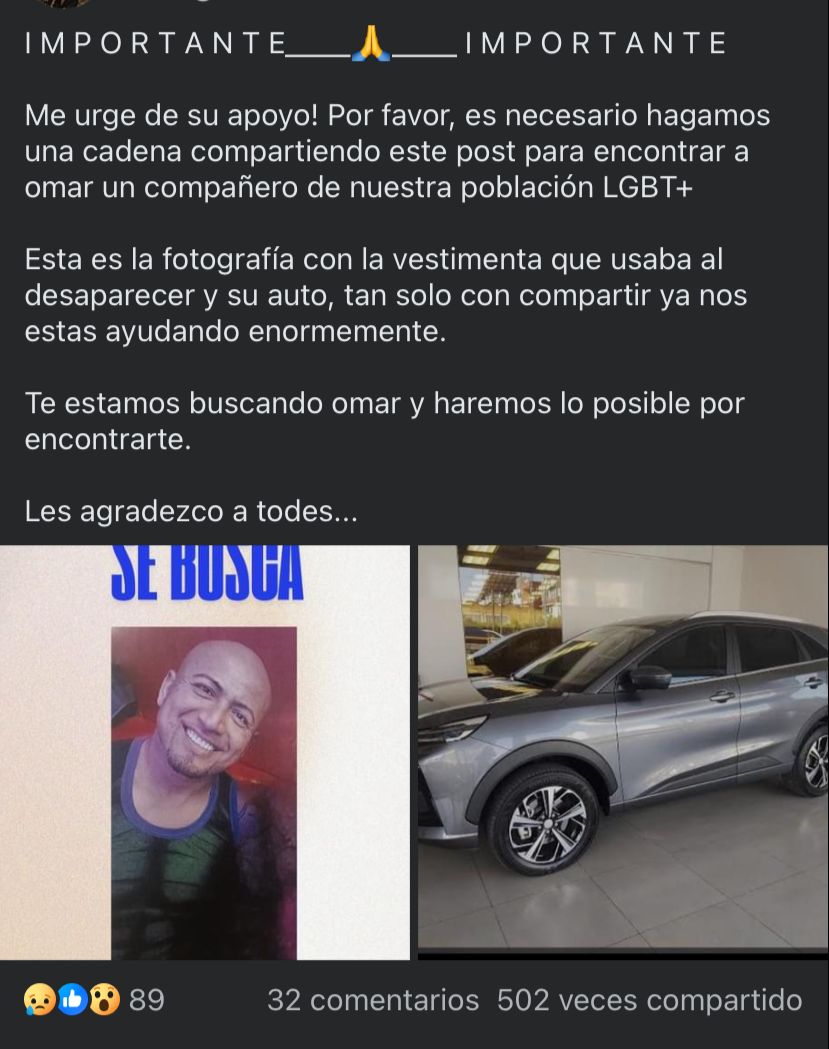Open the SE BUSCA missing person photo
This screenshot has width=829, height=1049.
coord(204,752)
